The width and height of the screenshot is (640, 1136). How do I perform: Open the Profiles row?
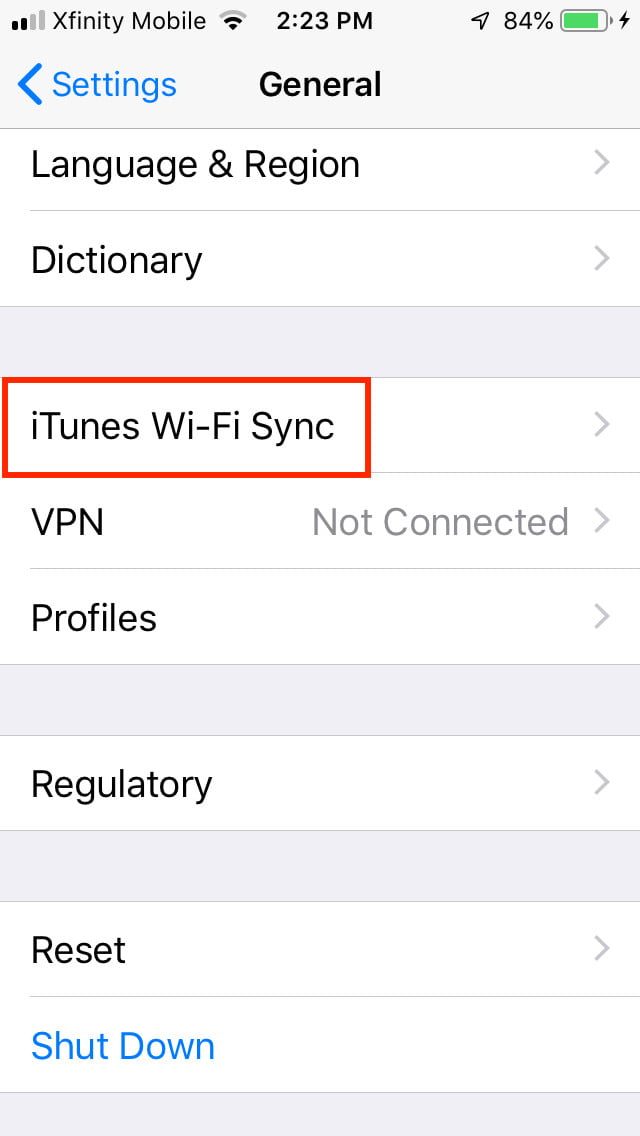coord(320,618)
